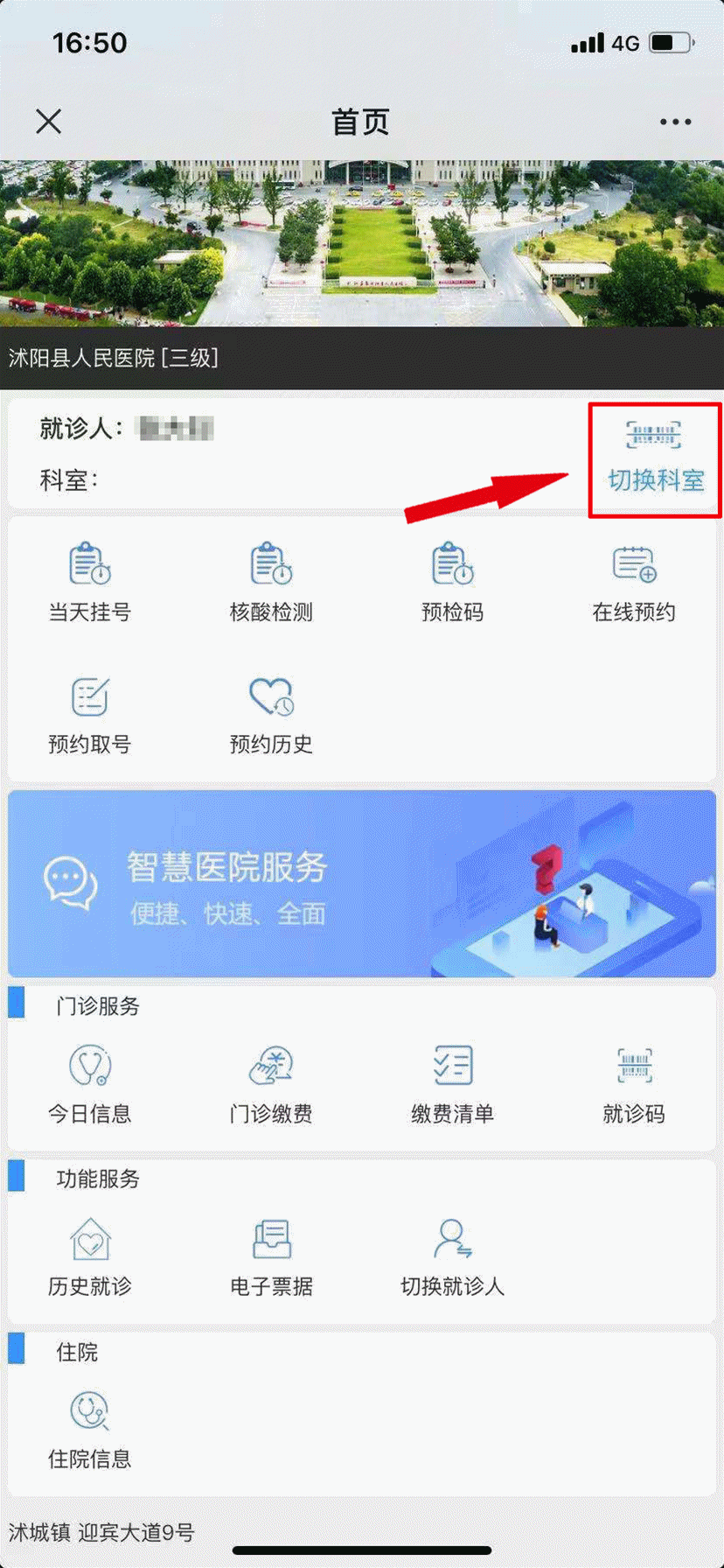
Task: Open the three-dot overflow menu
Action: click(675, 122)
